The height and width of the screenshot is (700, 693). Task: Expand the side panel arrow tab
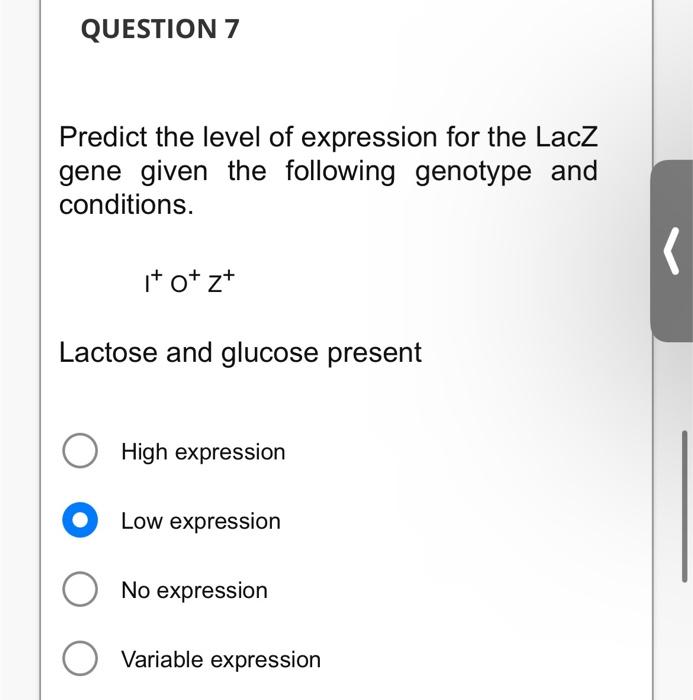pos(673,251)
